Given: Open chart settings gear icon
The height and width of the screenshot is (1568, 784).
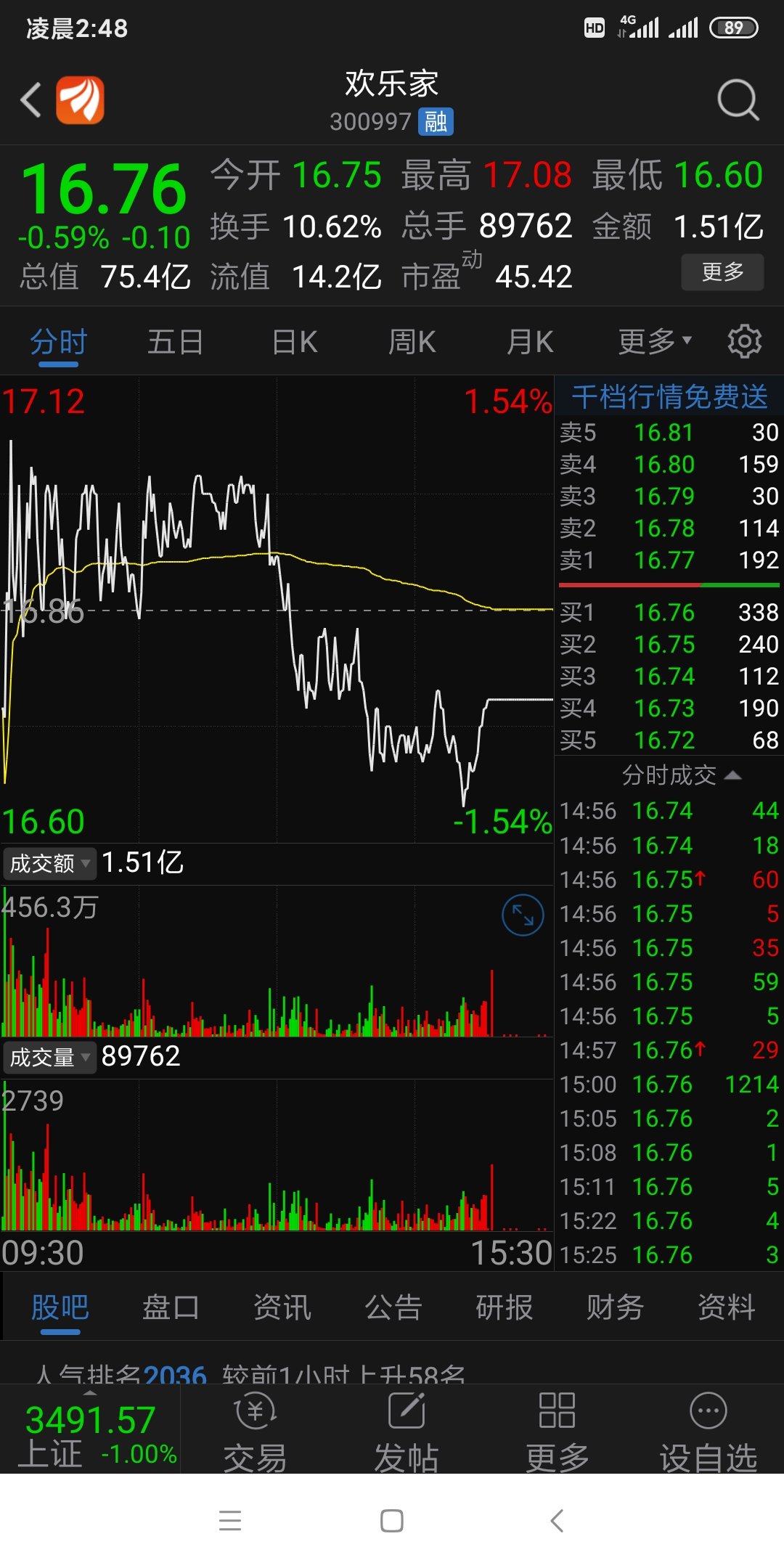Looking at the screenshot, I should 745,341.
